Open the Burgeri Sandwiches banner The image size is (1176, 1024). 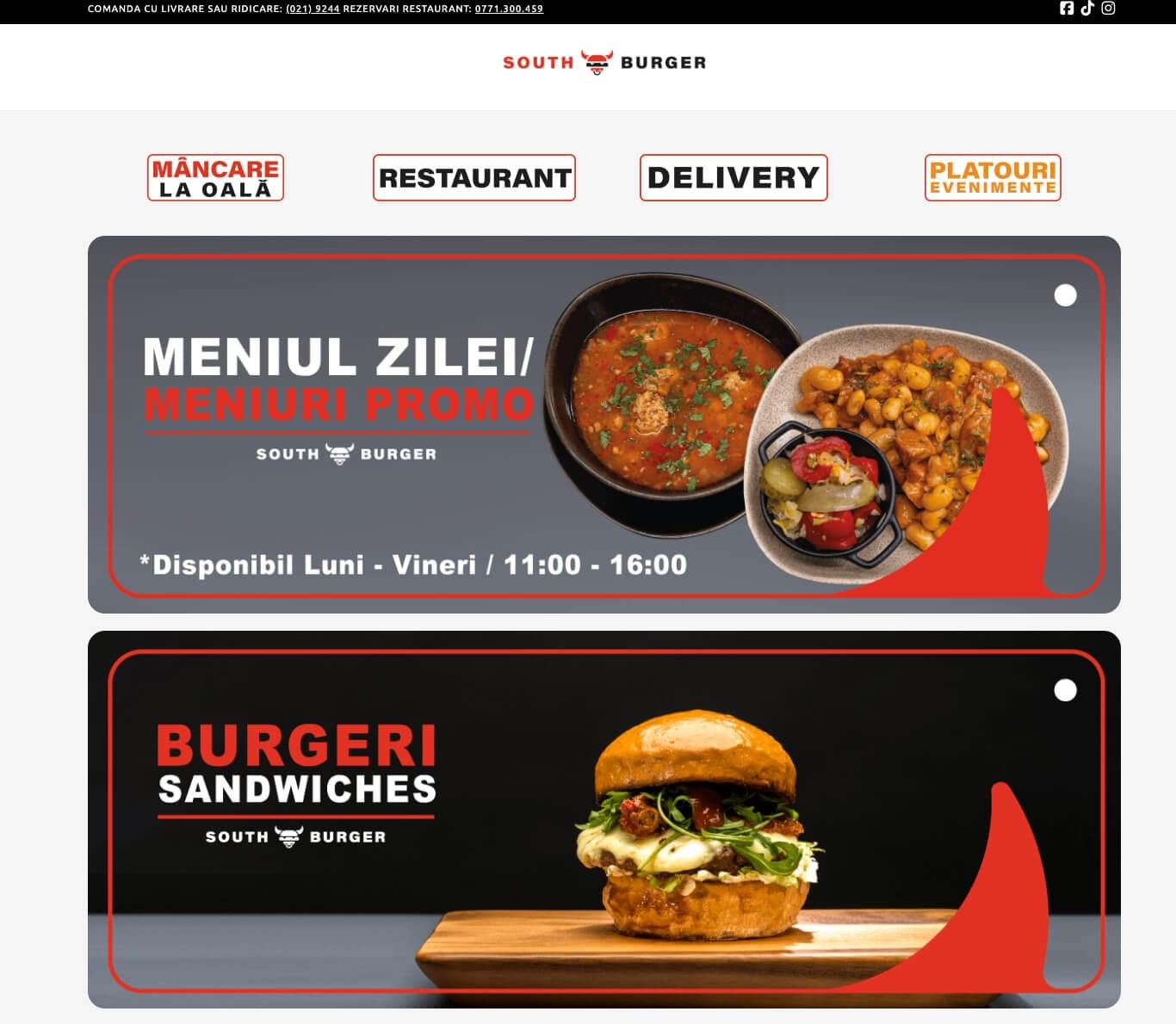[604, 819]
